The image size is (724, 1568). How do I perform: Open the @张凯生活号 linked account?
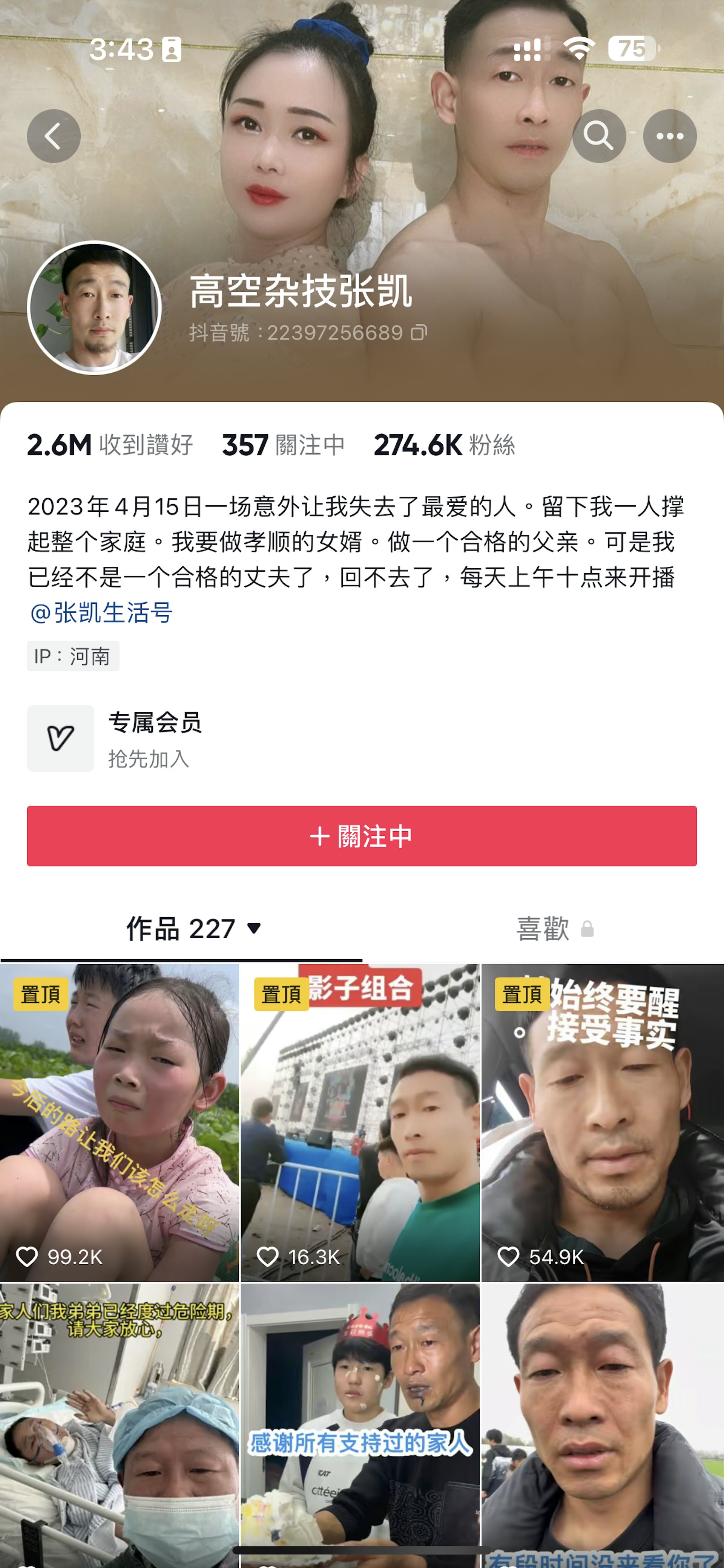(101, 612)
